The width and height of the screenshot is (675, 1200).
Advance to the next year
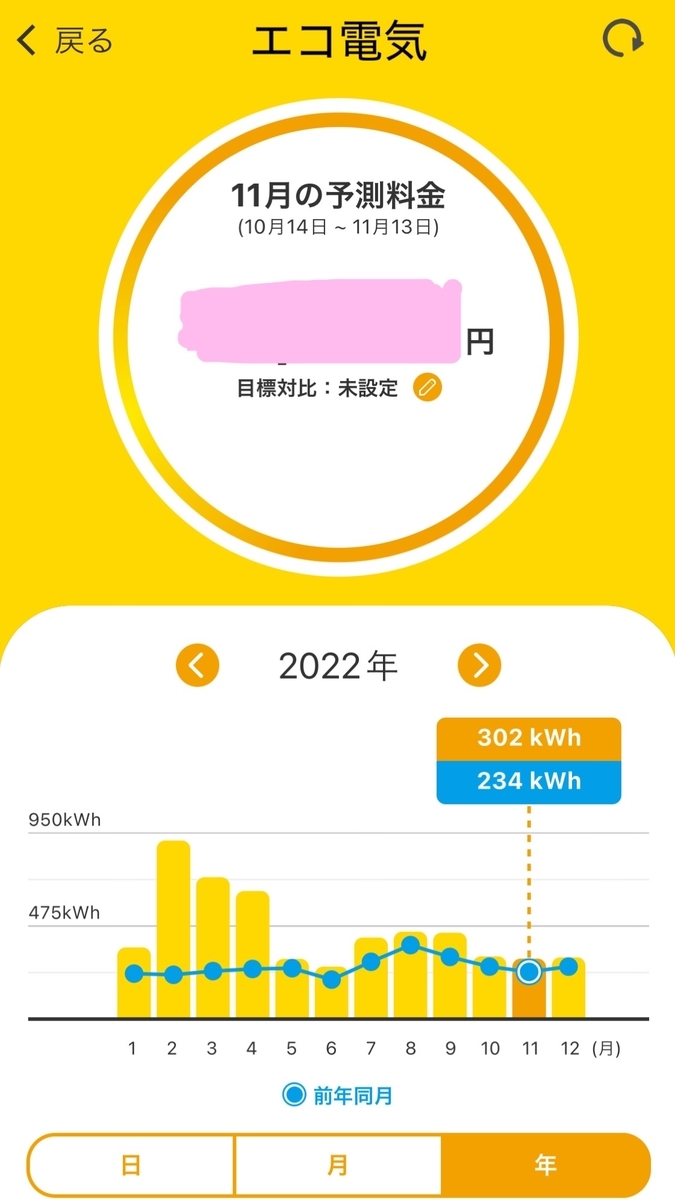(479, 665)
